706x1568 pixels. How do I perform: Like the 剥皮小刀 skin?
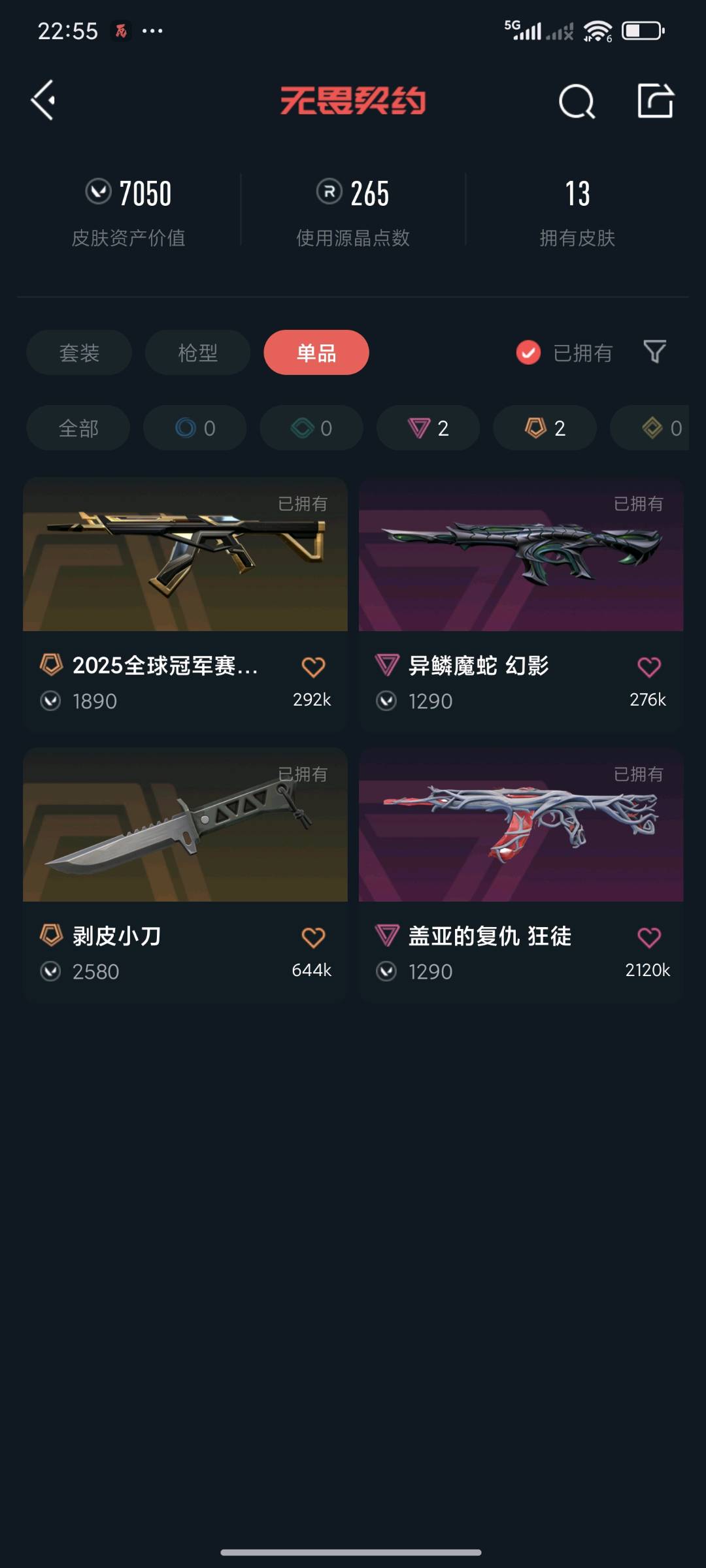point(313,938)
